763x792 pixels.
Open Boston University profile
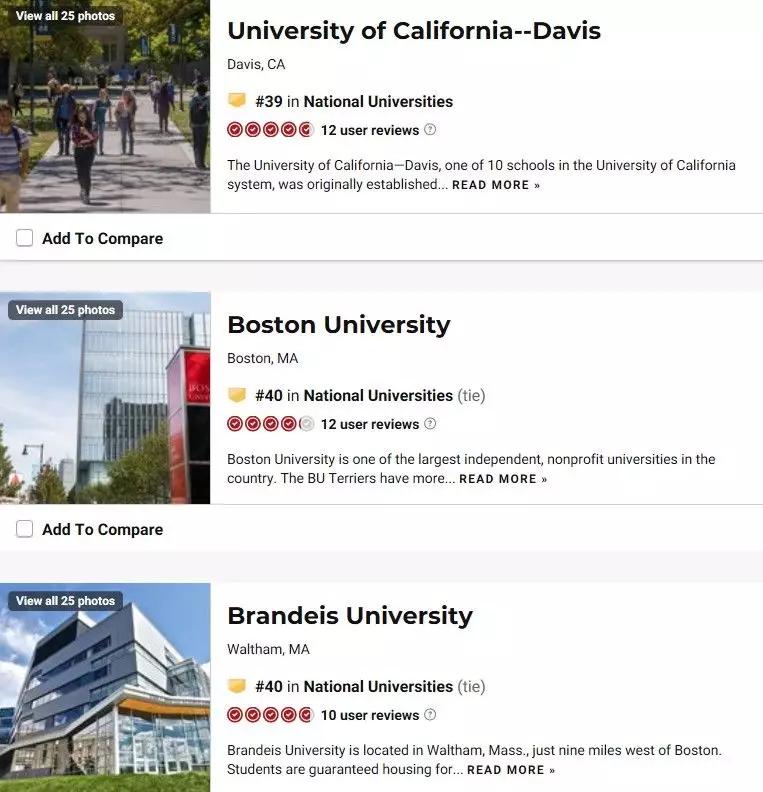(338, 325)
